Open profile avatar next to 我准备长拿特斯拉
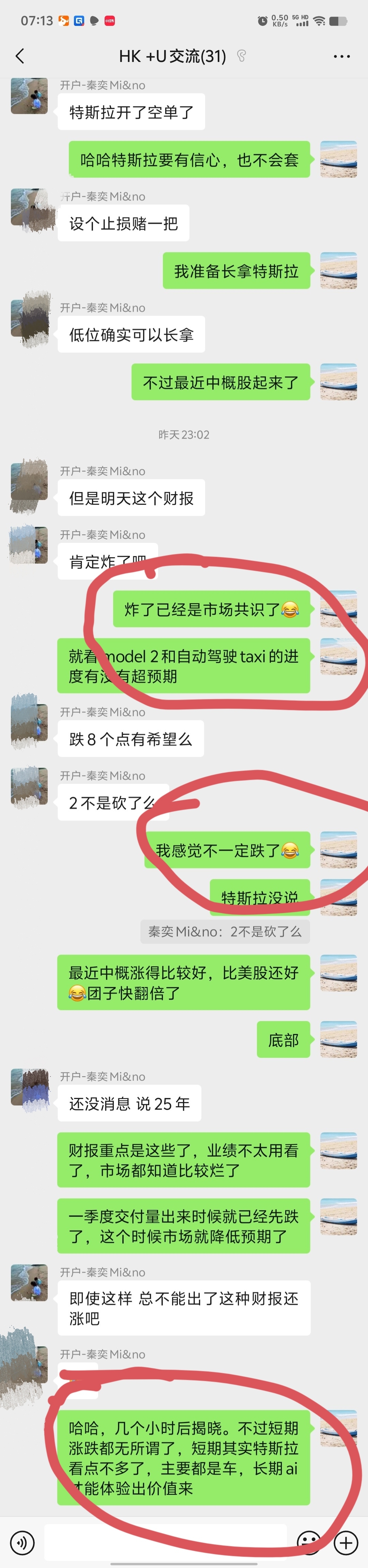The image size is (368, 1568). tap(338, 271)
